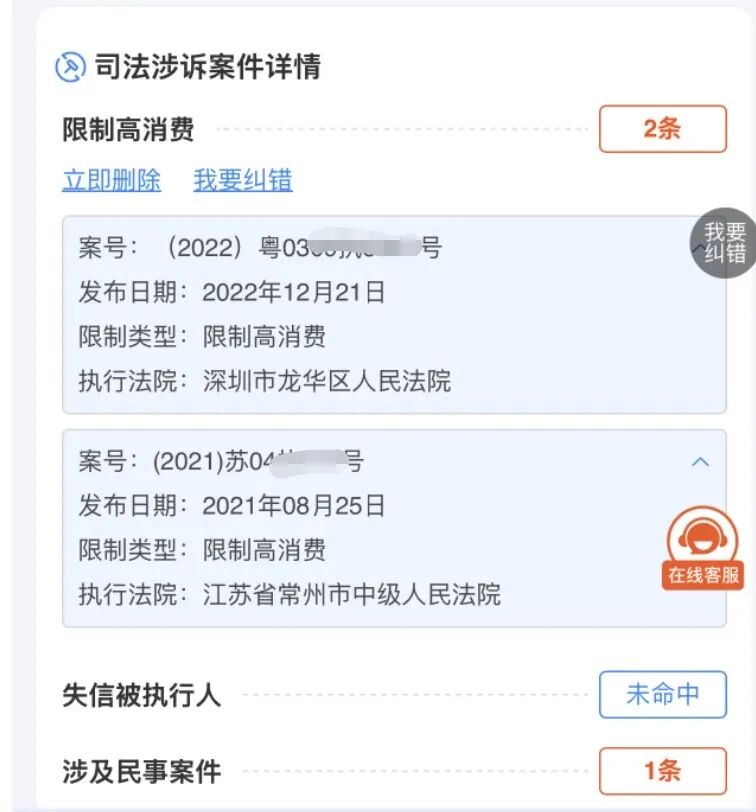756x812 pixels.
Task: Tap the 立即删除 link
Action: [x=111, y=180]
